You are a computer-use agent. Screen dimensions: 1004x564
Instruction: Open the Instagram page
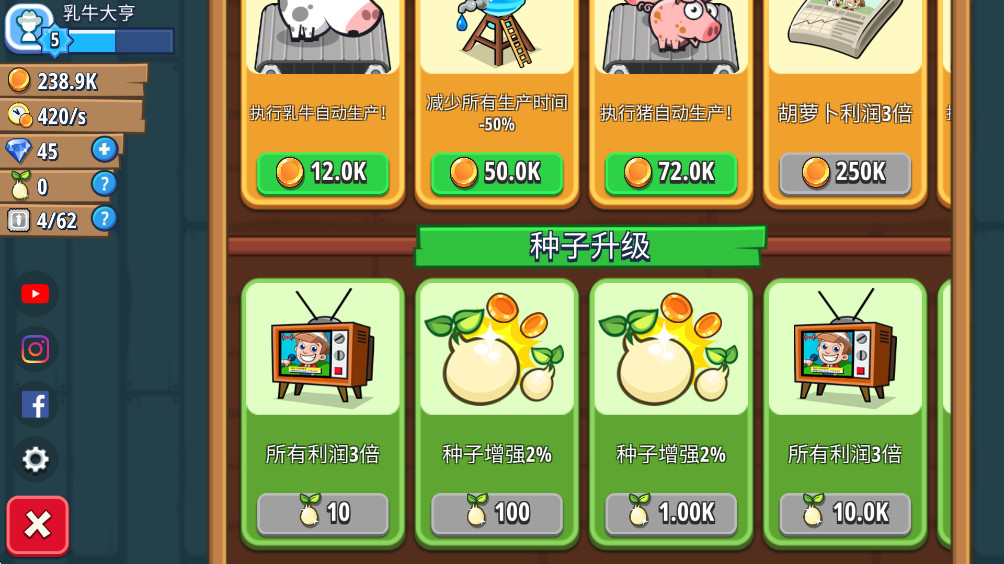(x=35, y=349)
